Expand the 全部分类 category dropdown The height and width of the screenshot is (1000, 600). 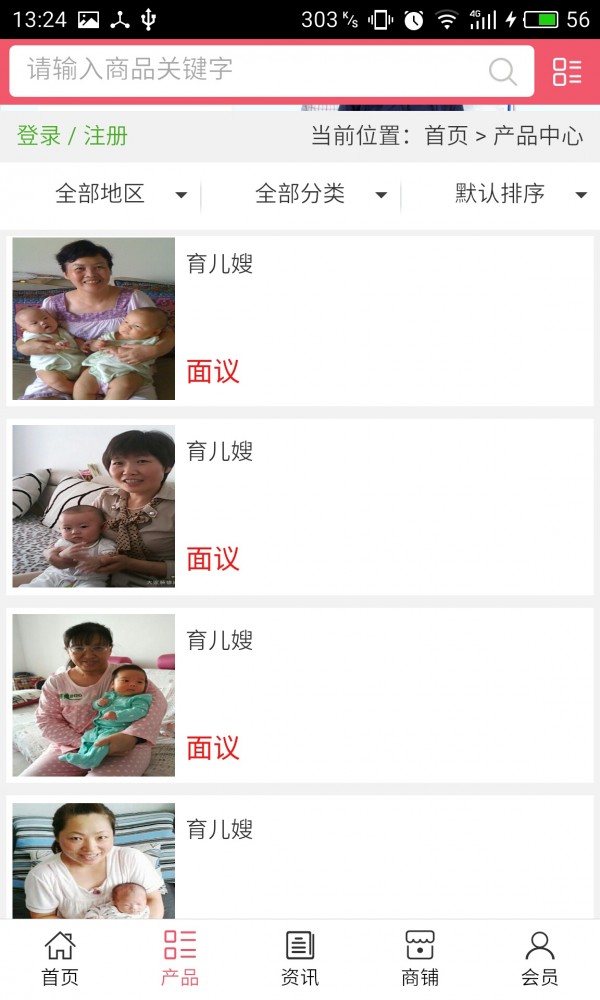320,194
